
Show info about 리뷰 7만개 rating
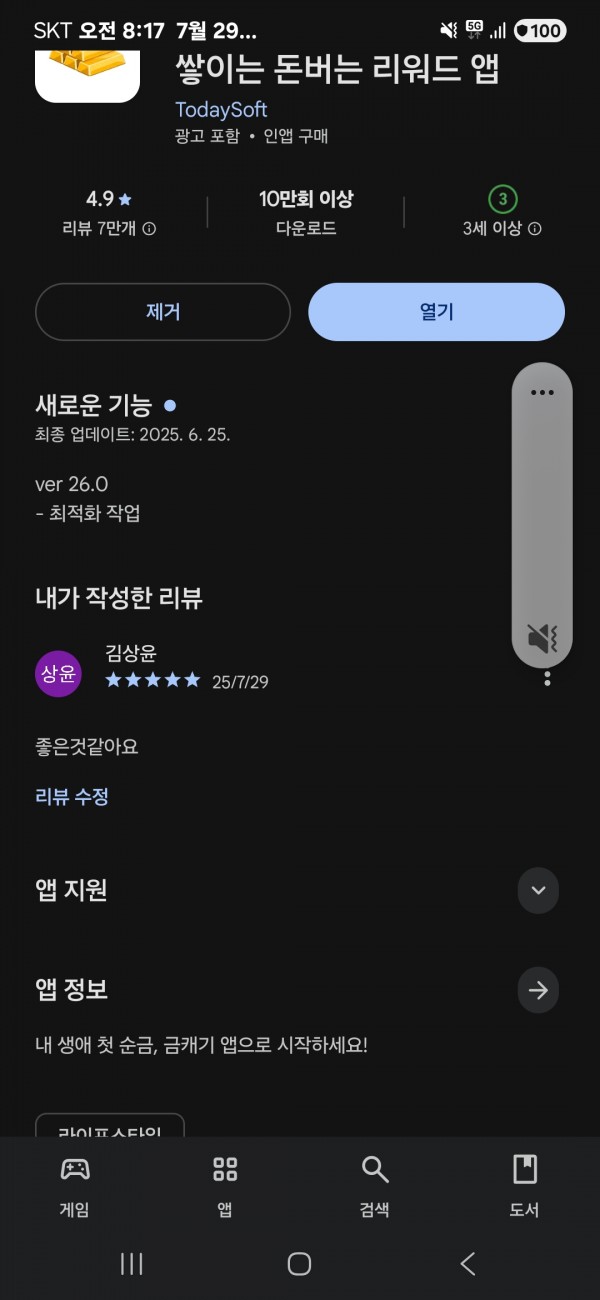149,229
